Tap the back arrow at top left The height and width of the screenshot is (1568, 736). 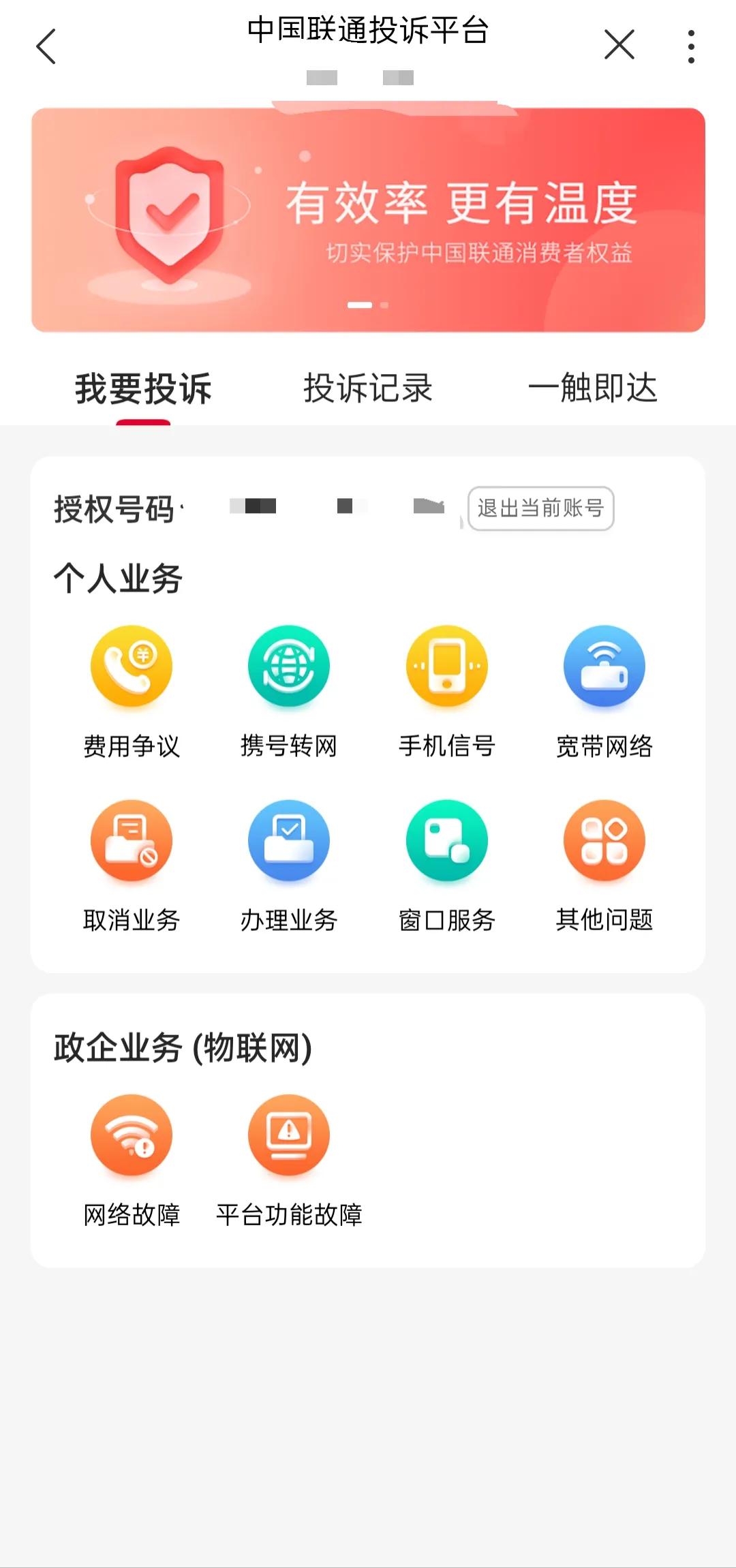pos(46,46)
